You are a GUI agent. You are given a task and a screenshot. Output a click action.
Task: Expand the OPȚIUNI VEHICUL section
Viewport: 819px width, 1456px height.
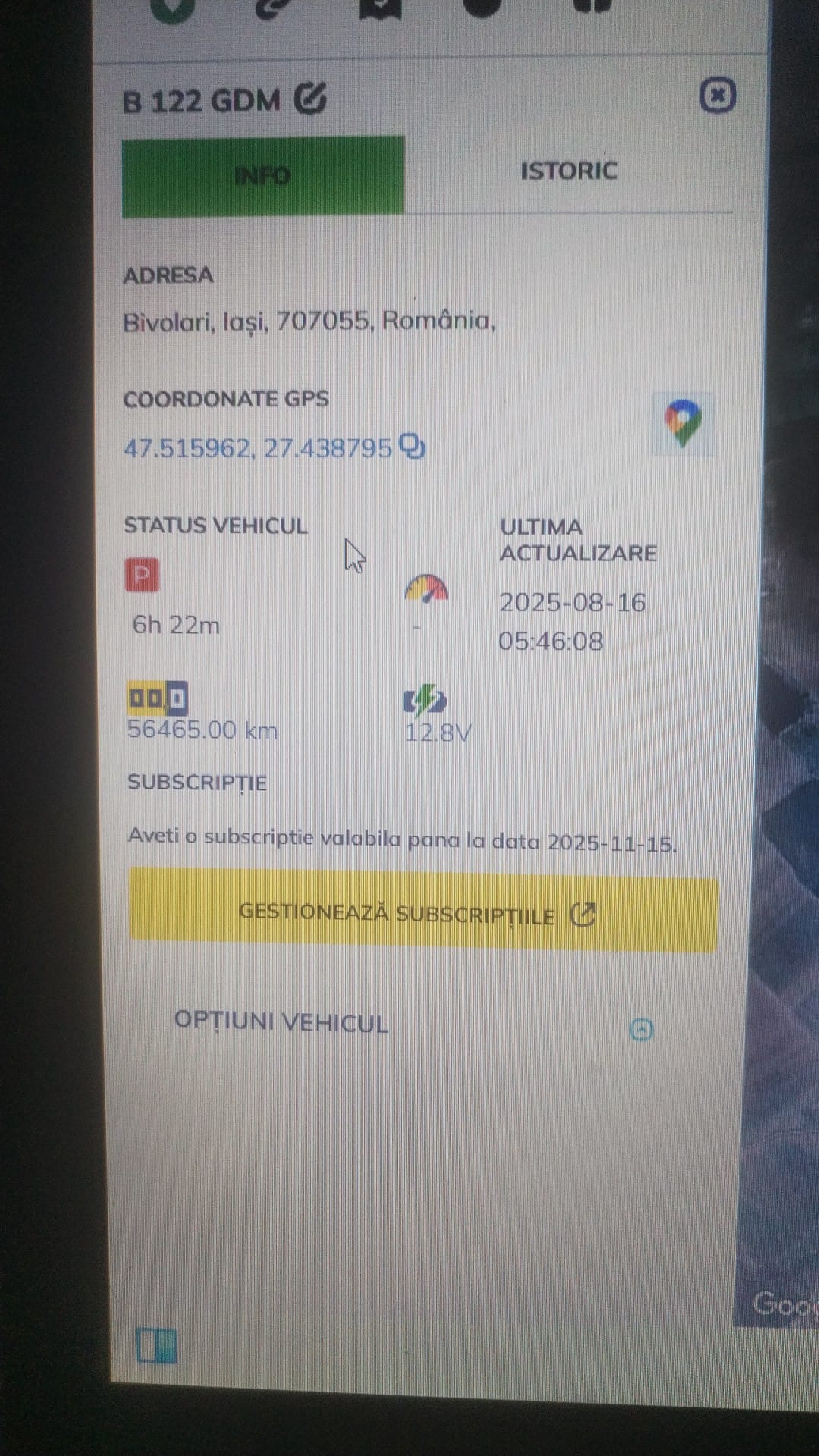pos(642,1029)
